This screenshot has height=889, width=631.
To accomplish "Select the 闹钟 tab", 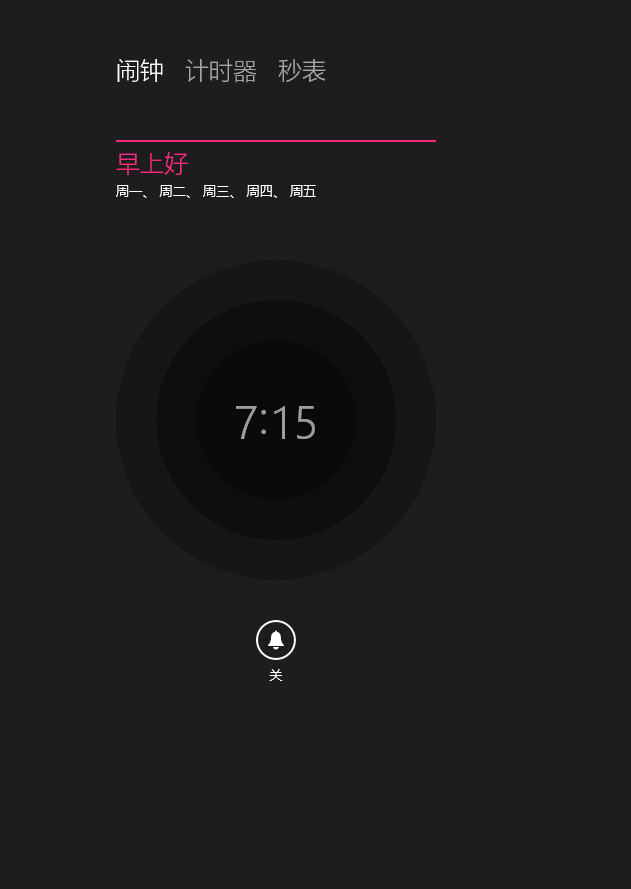I will [x=140, y=72].
